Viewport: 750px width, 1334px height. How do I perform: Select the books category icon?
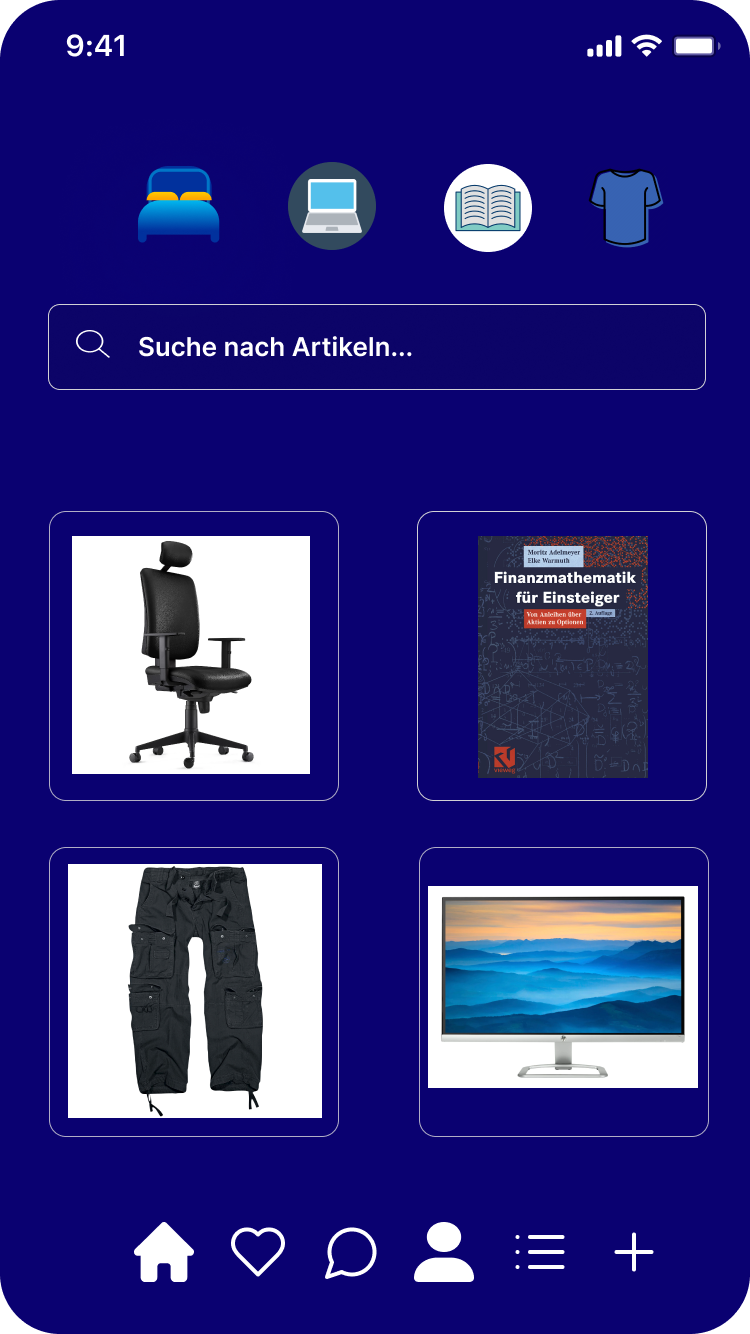[x=488, y=208]
